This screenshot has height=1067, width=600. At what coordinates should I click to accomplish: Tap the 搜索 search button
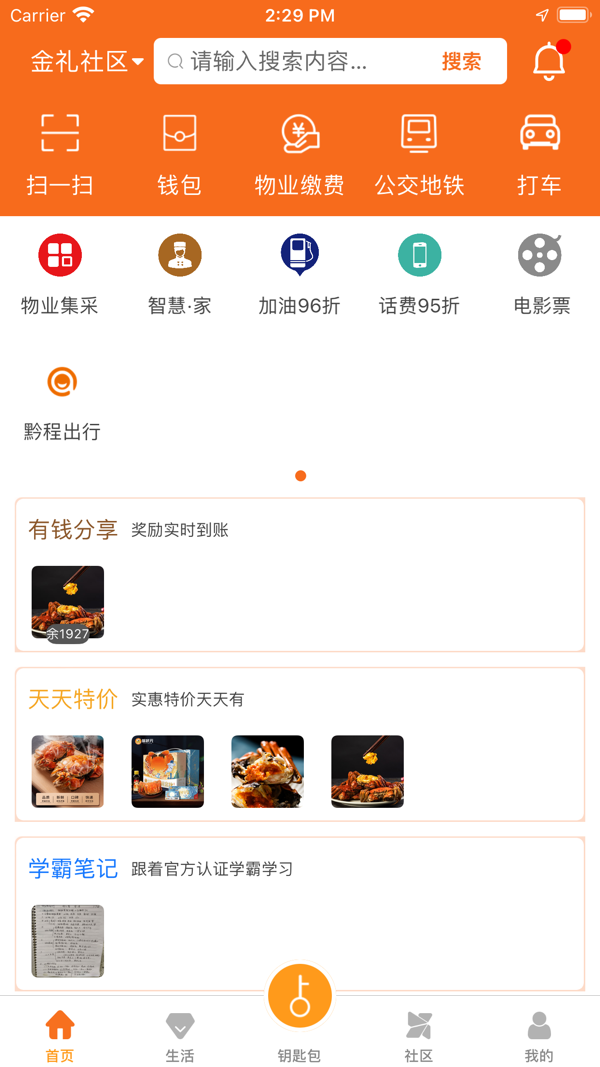[x=461, y=62]
